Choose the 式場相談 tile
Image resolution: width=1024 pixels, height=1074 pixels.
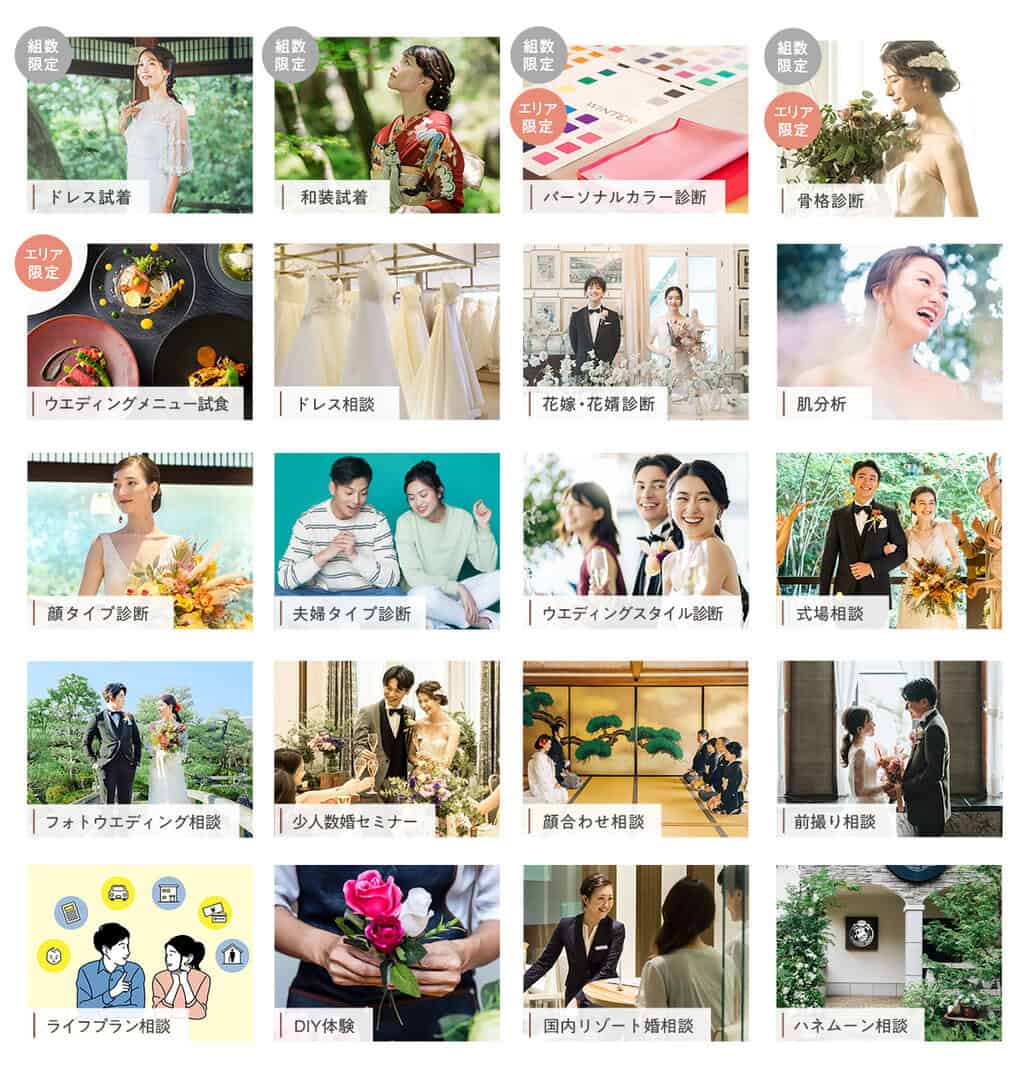point(888,540)
